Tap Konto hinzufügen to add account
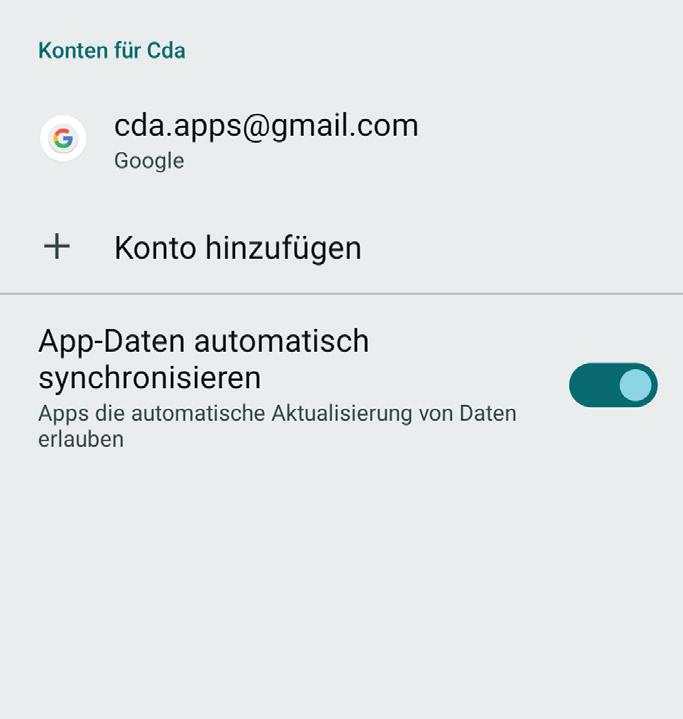The width and height of the screenshot is (683, 719). pyautogui.click(x=237, y=247)
